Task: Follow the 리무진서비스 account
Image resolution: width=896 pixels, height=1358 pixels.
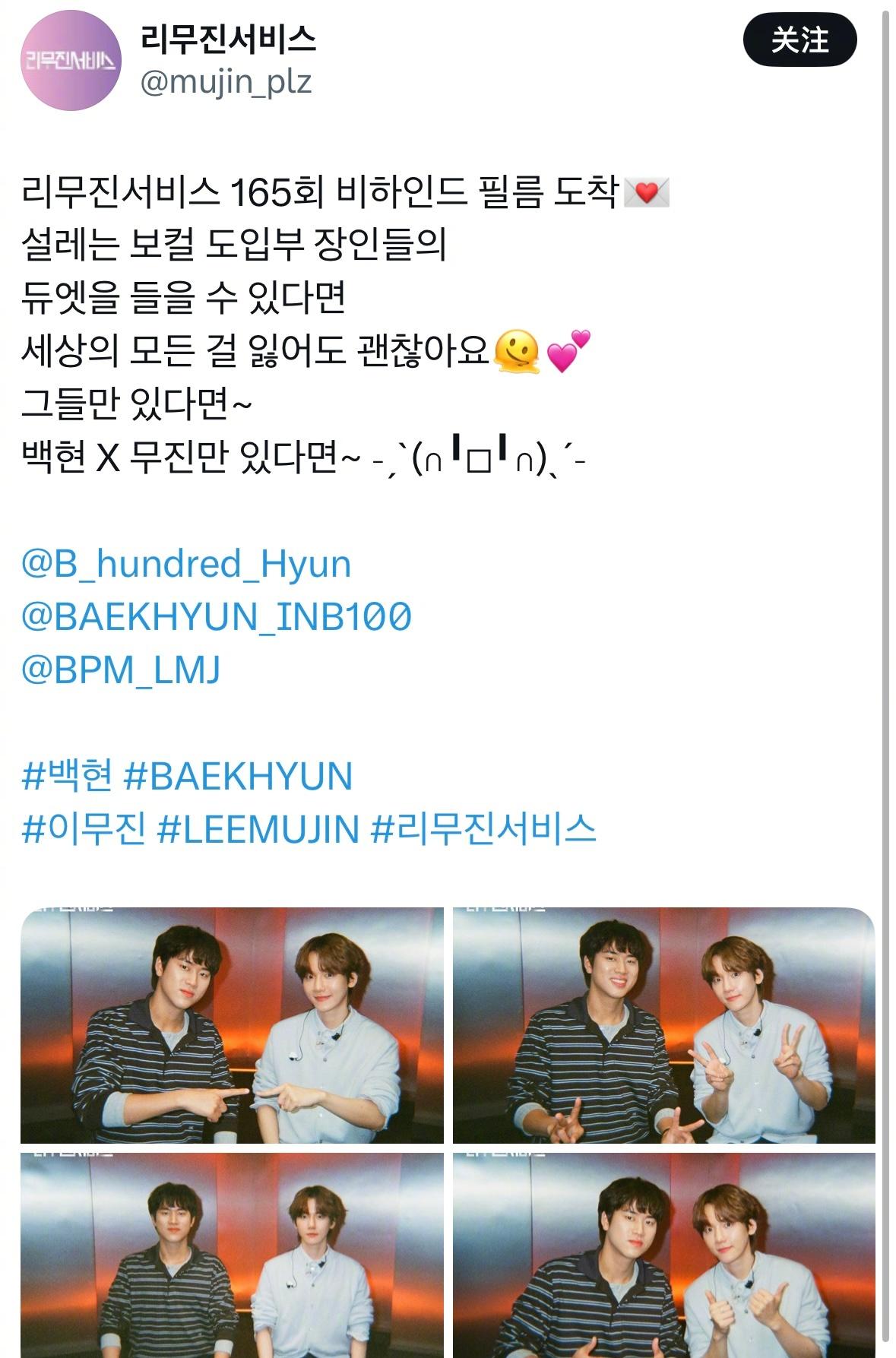Action: click(799, 40)
